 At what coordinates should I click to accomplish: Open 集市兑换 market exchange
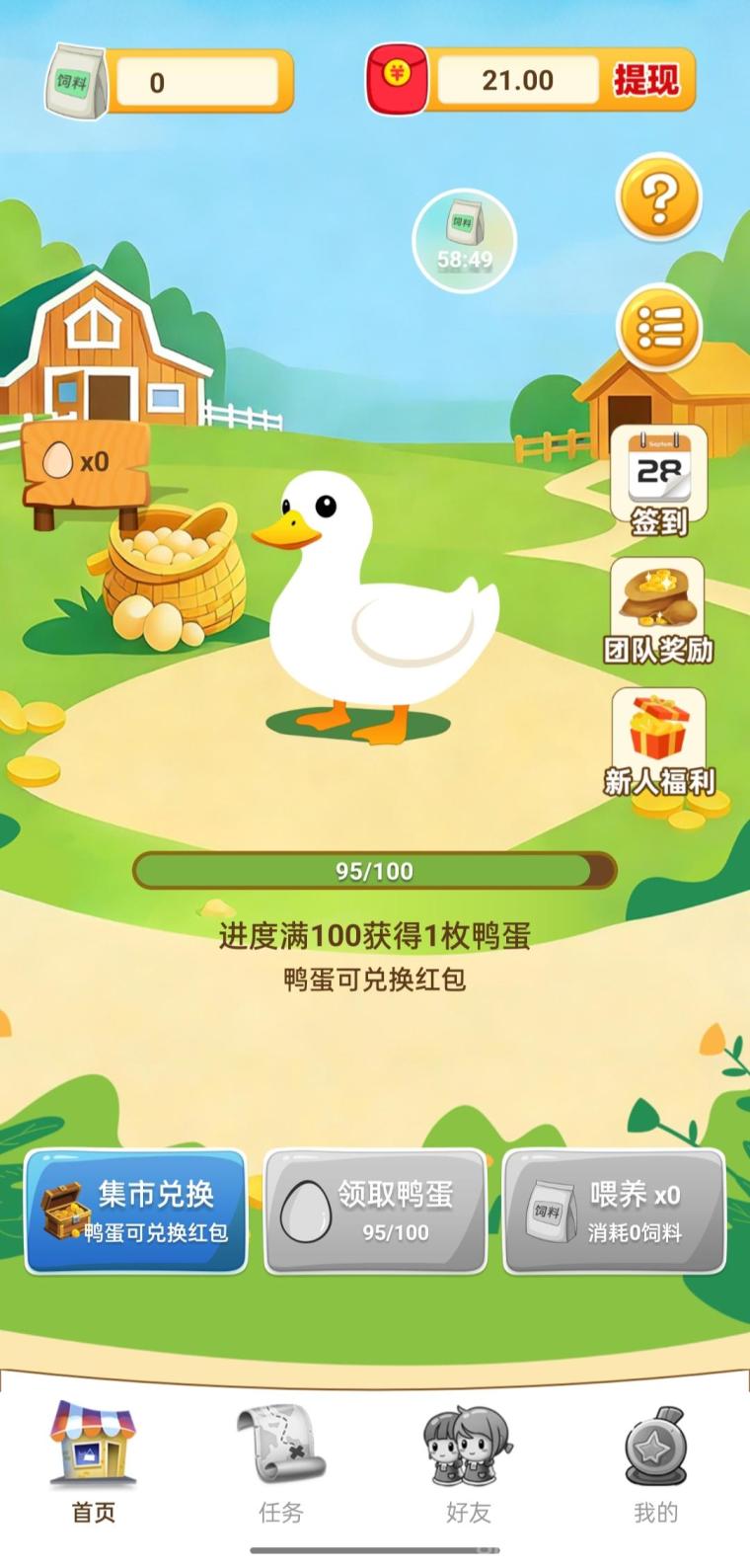136,1211
